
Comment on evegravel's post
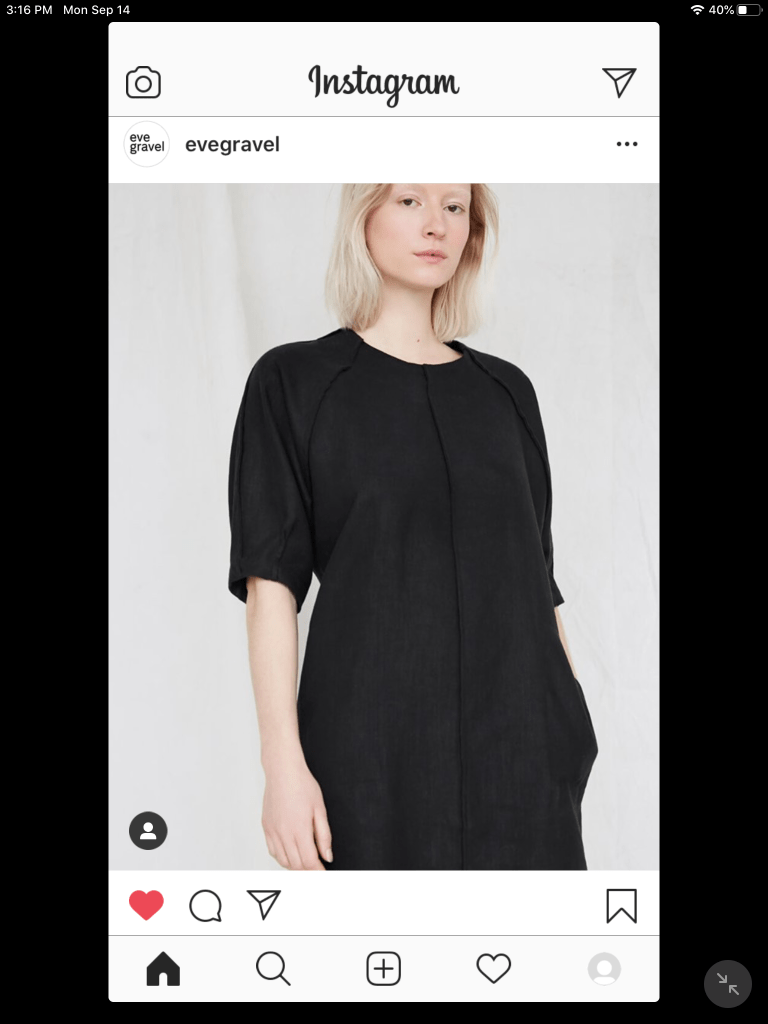205,905
